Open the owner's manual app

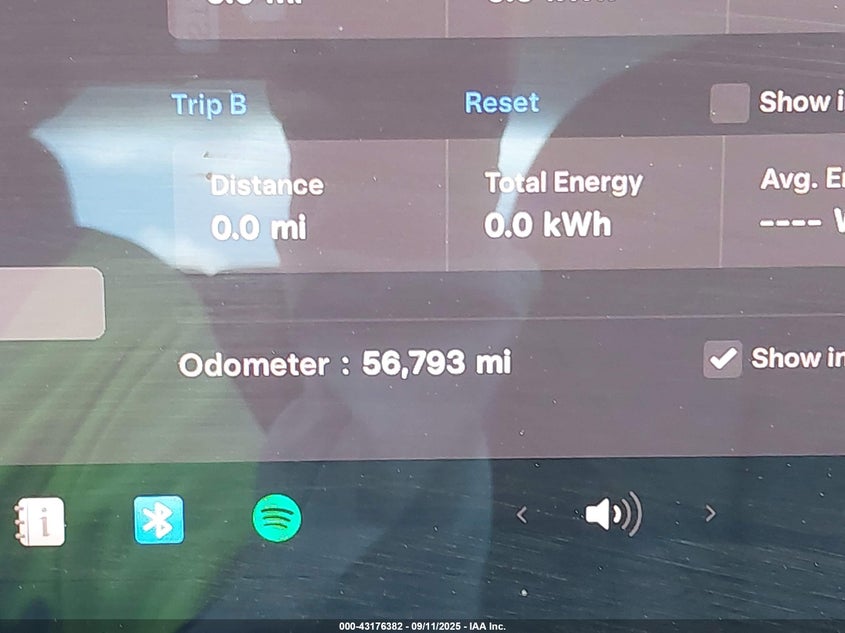(40, 521)
